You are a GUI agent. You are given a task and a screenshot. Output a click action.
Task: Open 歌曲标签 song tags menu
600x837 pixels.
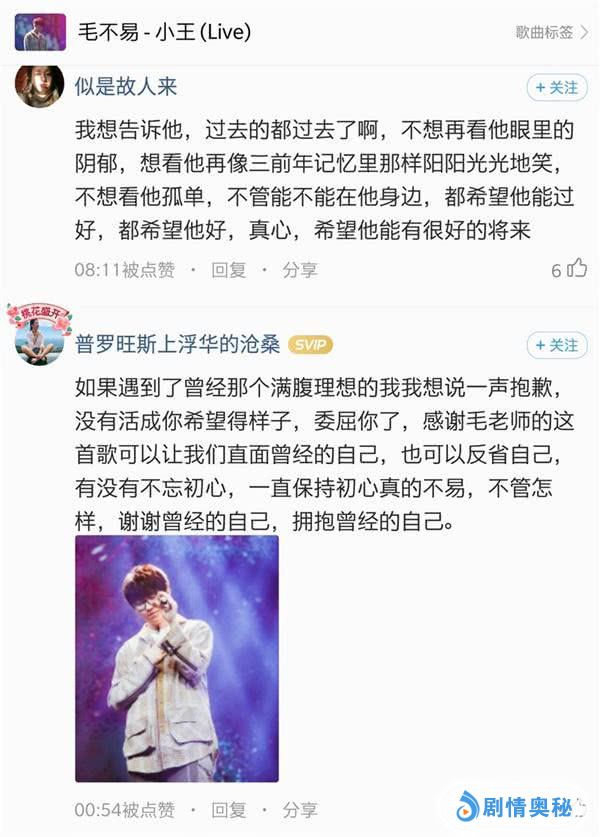[x=550, y=33]
